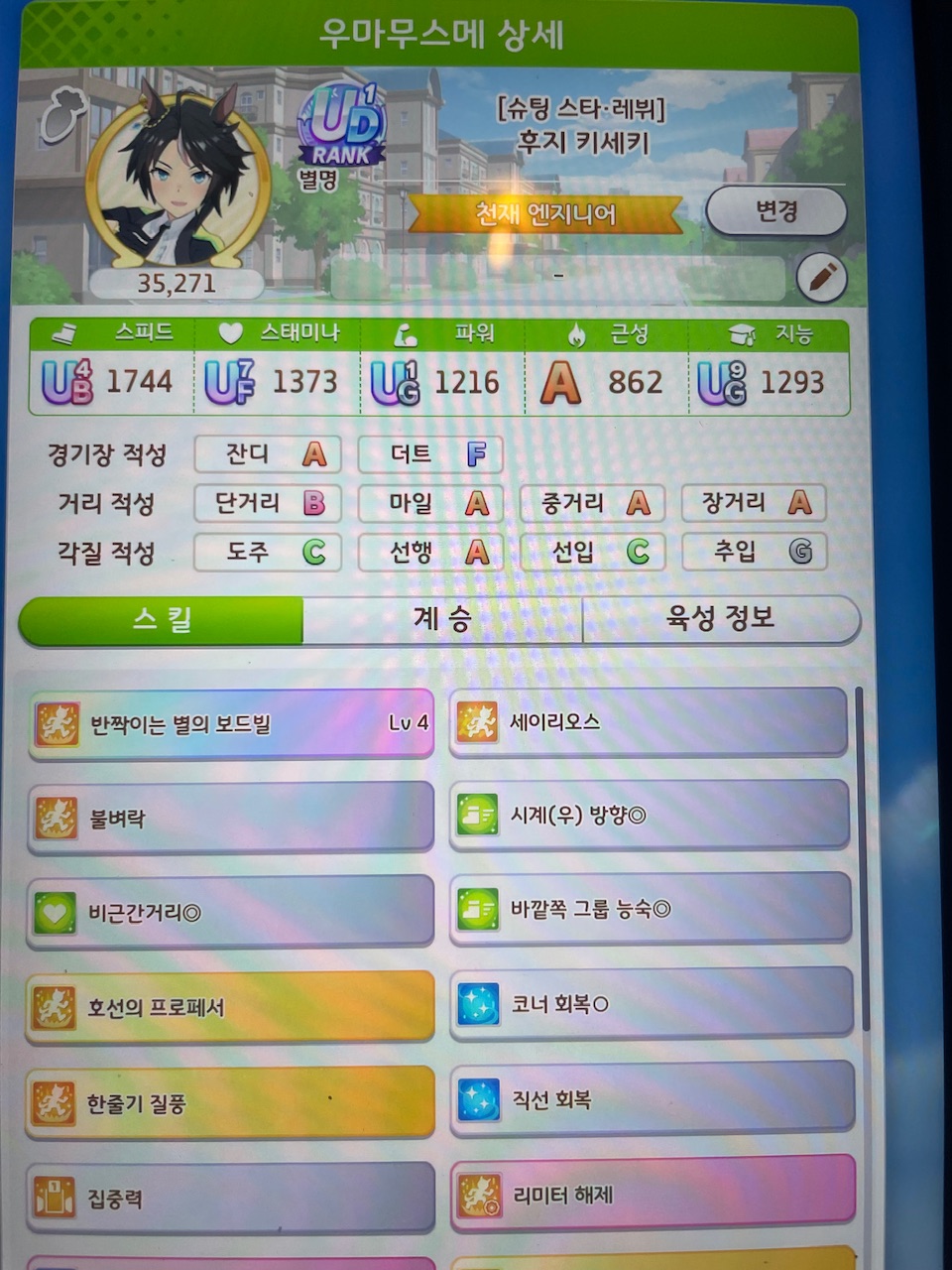952x1270 pixels.
Task: Switch to the 계승 tab
Action: coord(442,619)
